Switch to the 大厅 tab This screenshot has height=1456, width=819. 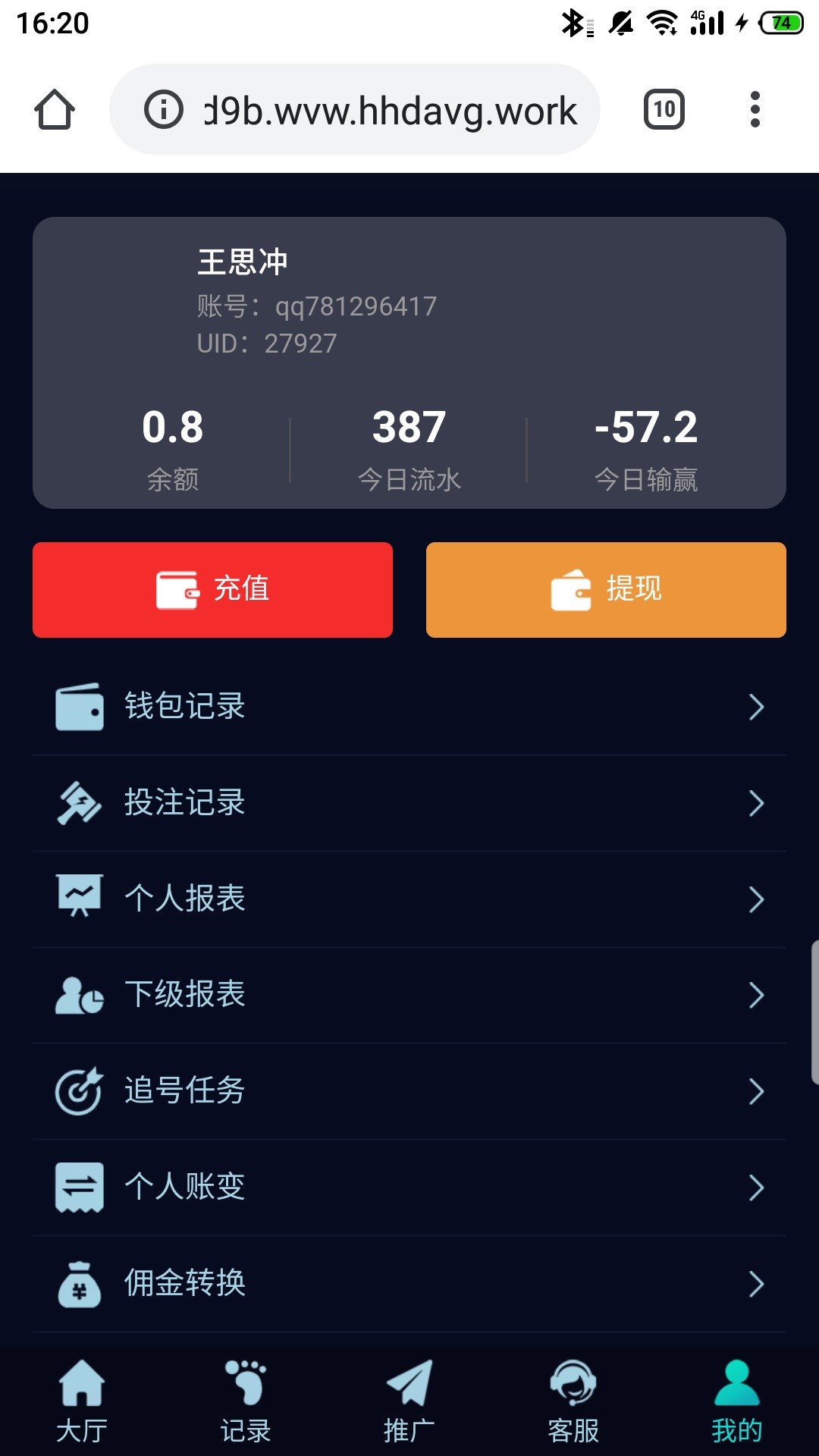pyautogui.click(x=82, y=1401)
